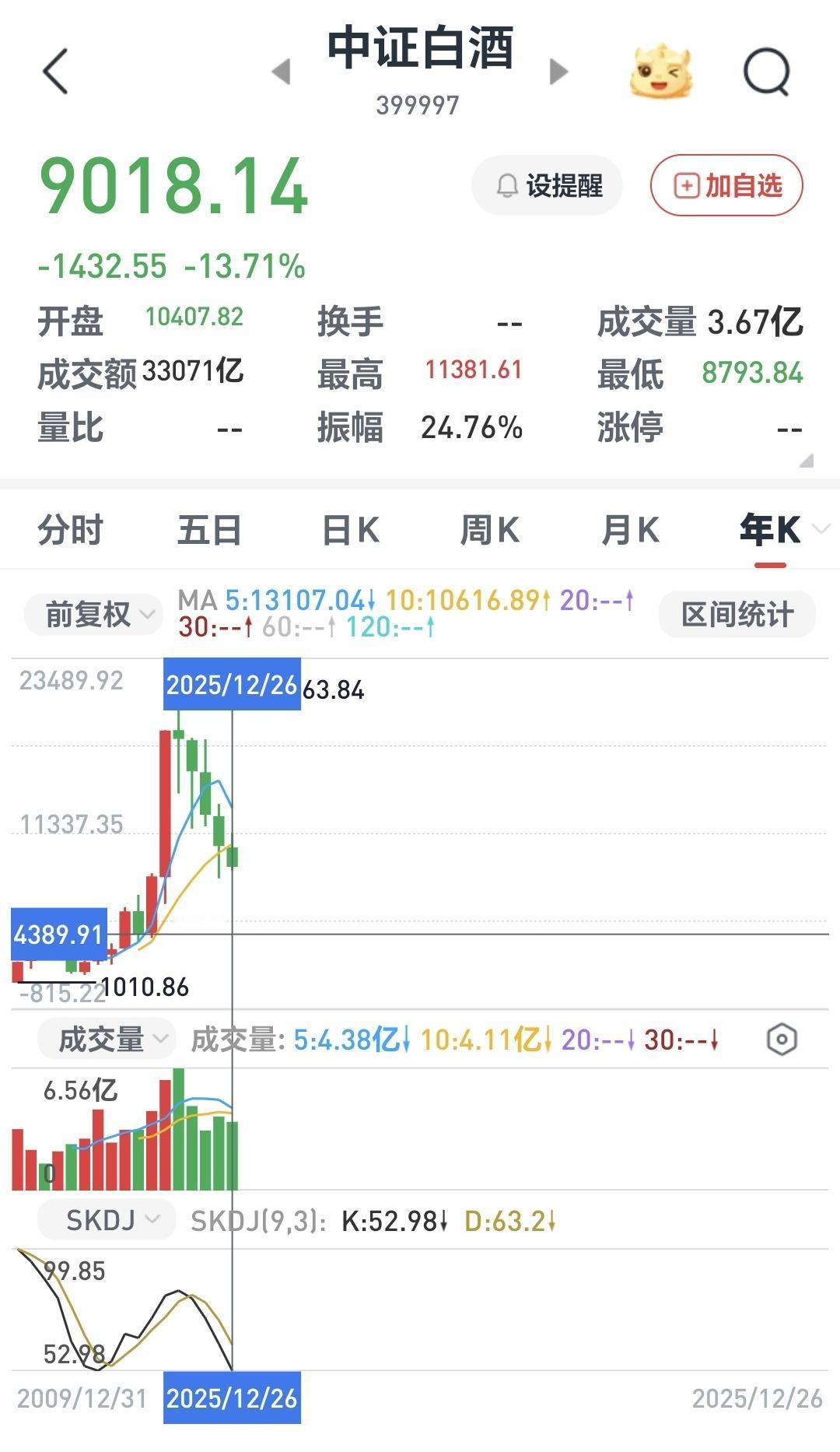Set a price alert via 设提醒
The image size is (840, 1452).
click(x=547, y=185)
